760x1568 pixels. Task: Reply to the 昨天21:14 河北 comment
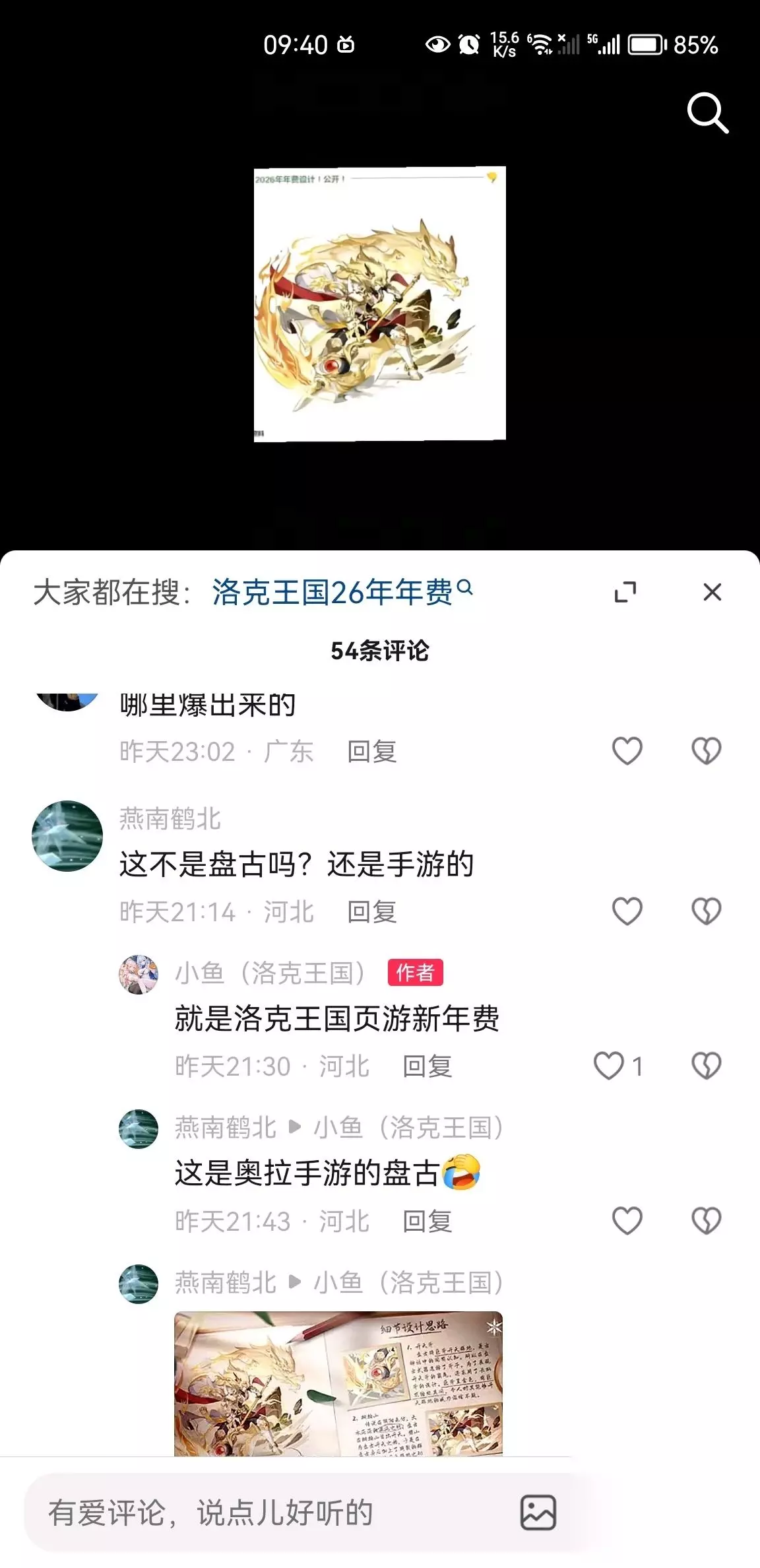[372, 912]
